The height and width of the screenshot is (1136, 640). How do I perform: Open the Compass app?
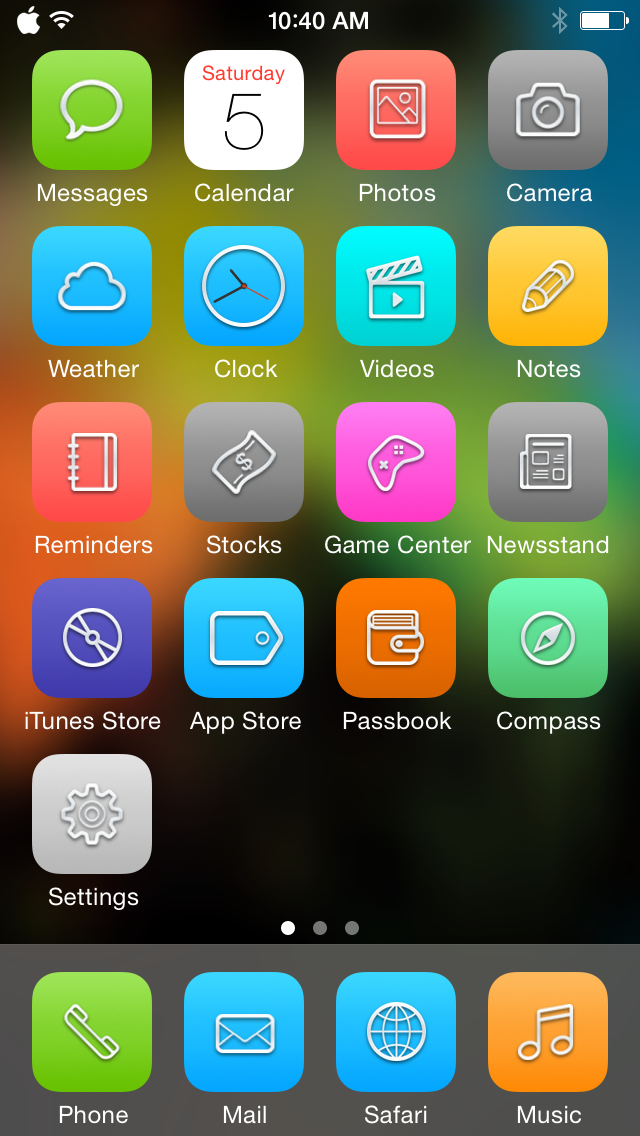click(x=548, y=638)
